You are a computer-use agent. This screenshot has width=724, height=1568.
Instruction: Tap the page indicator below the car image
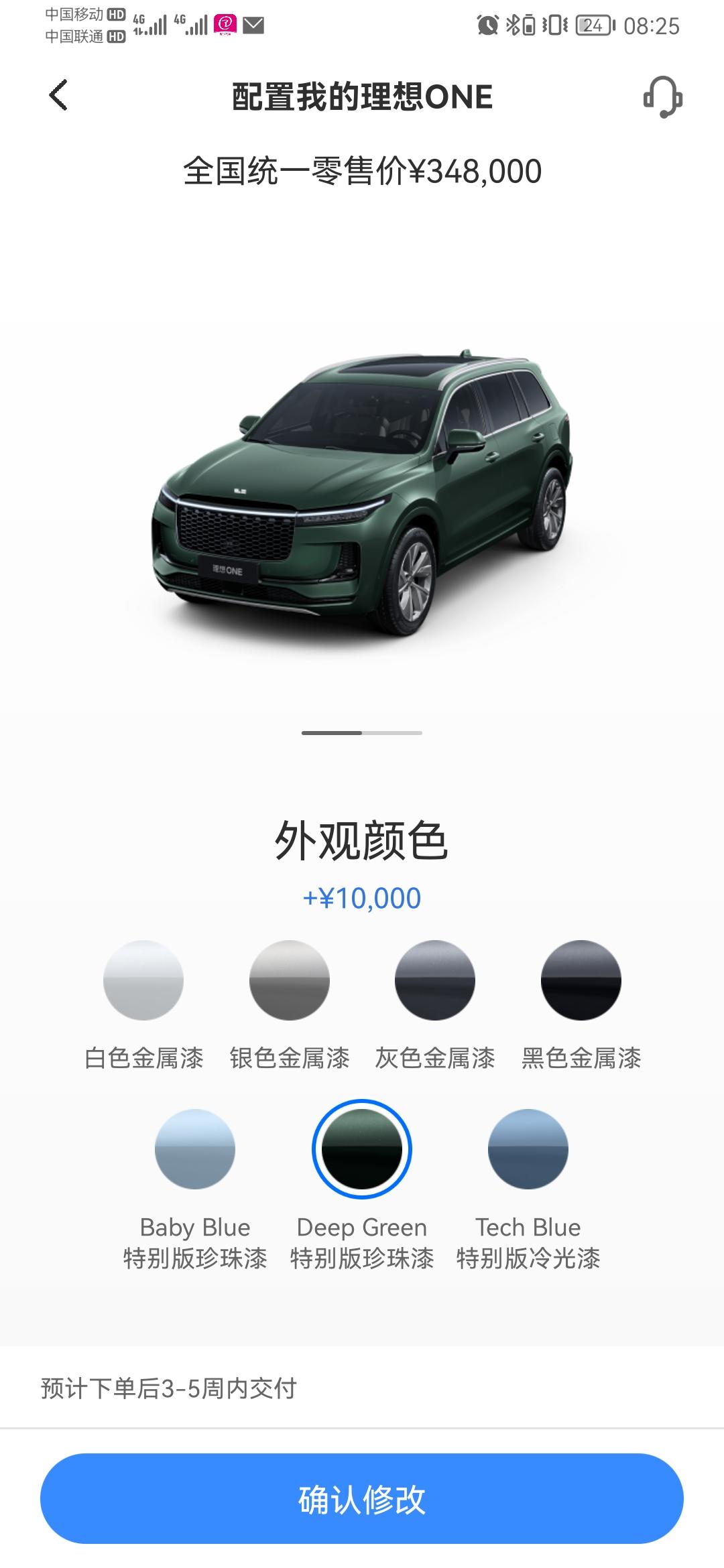click(362, 733)
